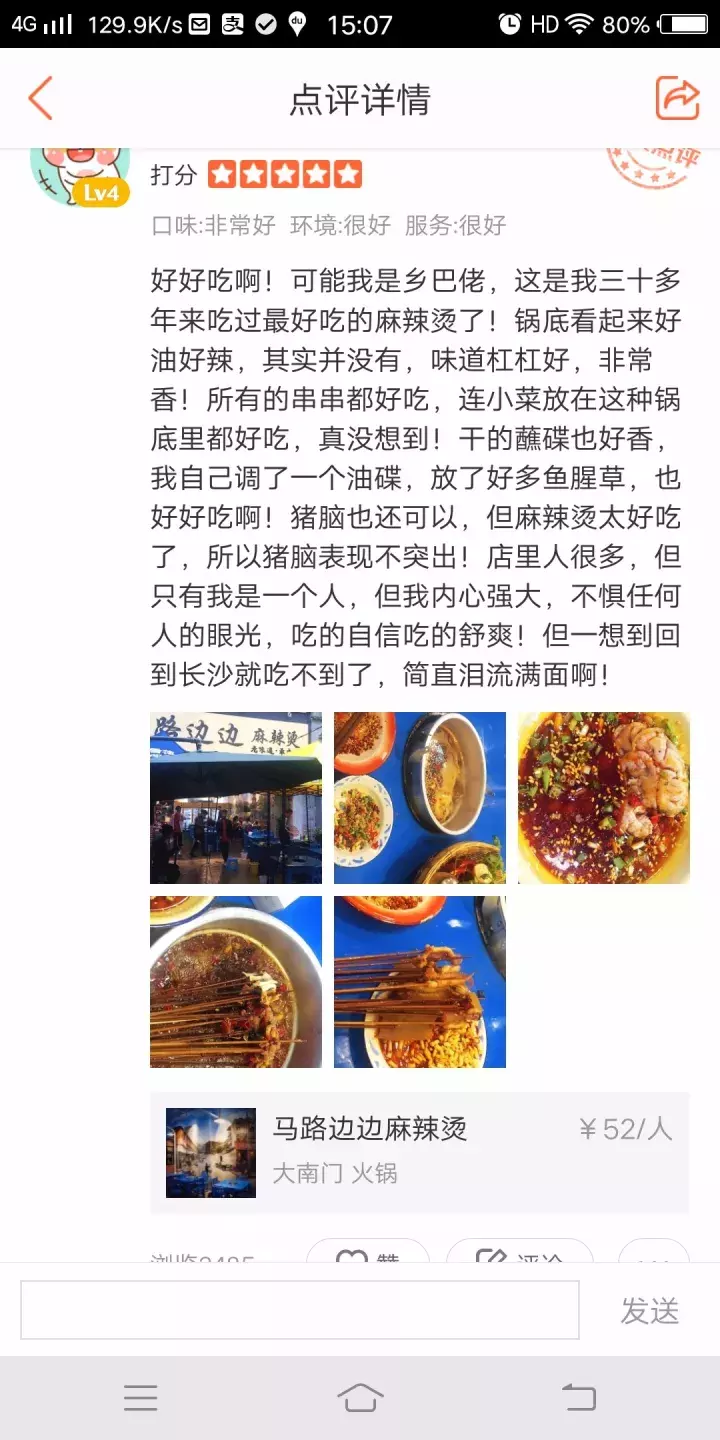View the pig brain dish photo
720x1440 pixels.
pos(604,798)
